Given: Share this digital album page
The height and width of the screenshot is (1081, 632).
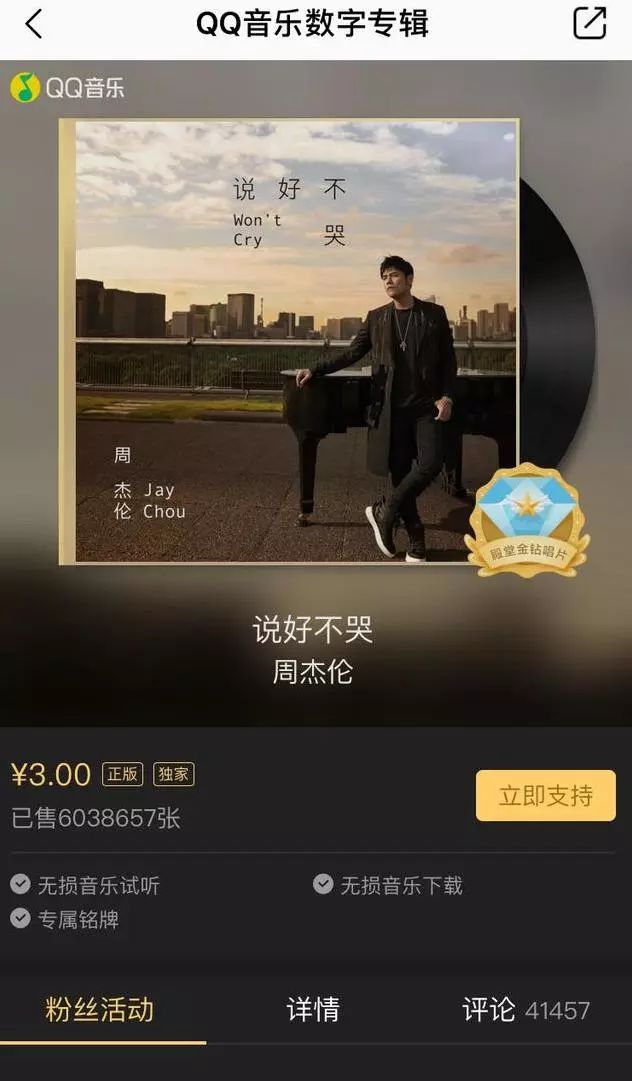Looking at the screenshot, I should pos(589,24).
